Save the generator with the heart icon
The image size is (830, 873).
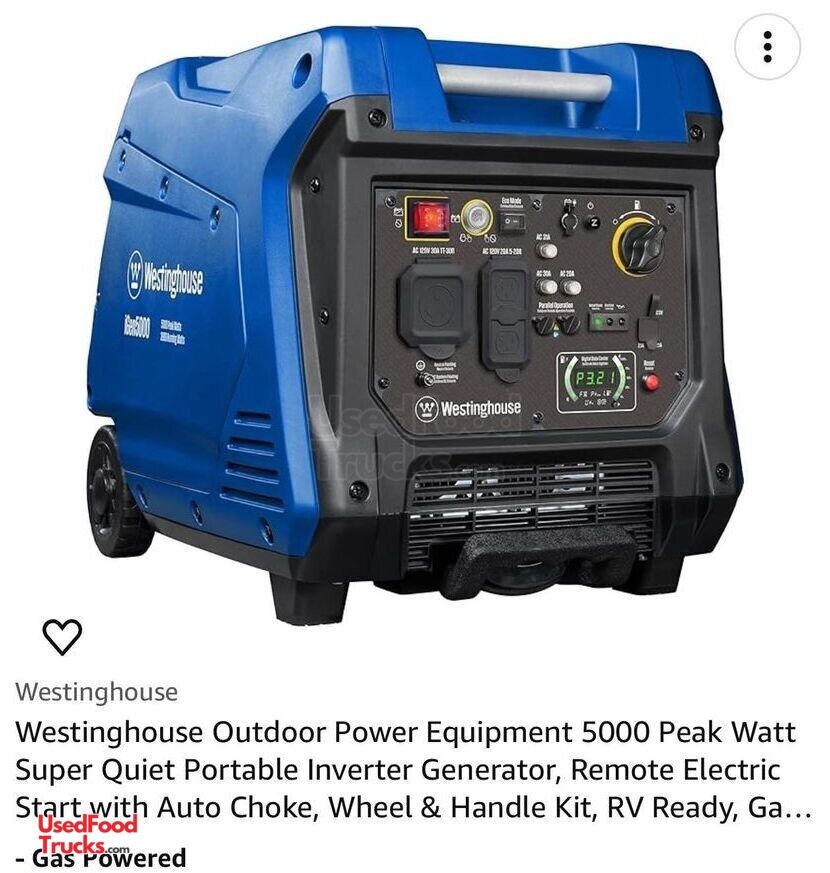pos(62,637)
